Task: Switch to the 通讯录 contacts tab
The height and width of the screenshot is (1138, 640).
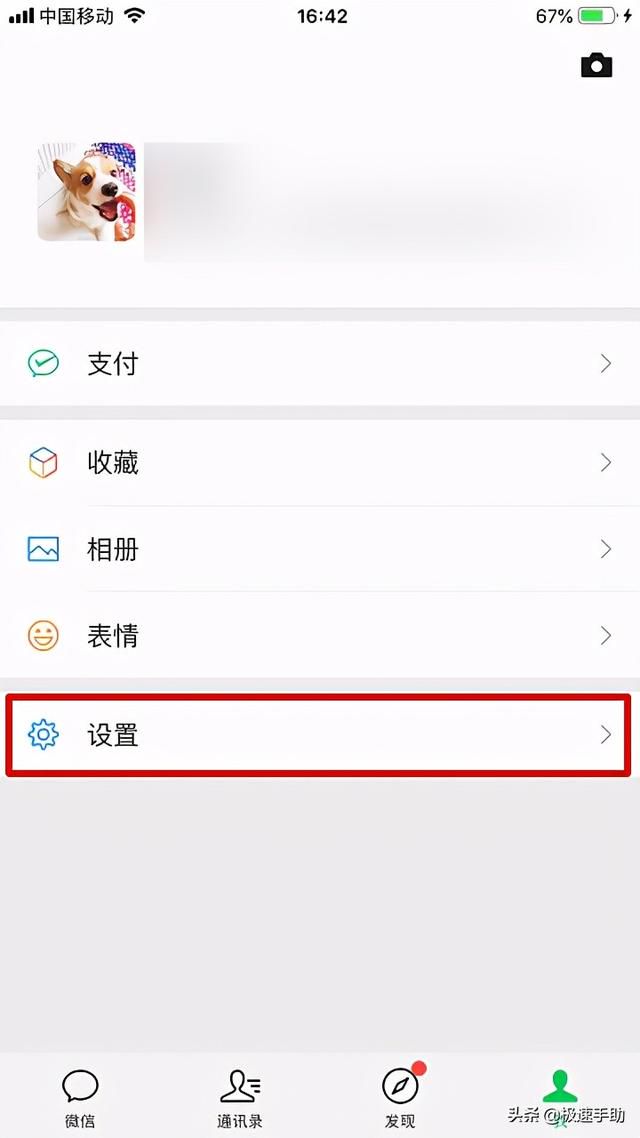Action: [240, 1098]
